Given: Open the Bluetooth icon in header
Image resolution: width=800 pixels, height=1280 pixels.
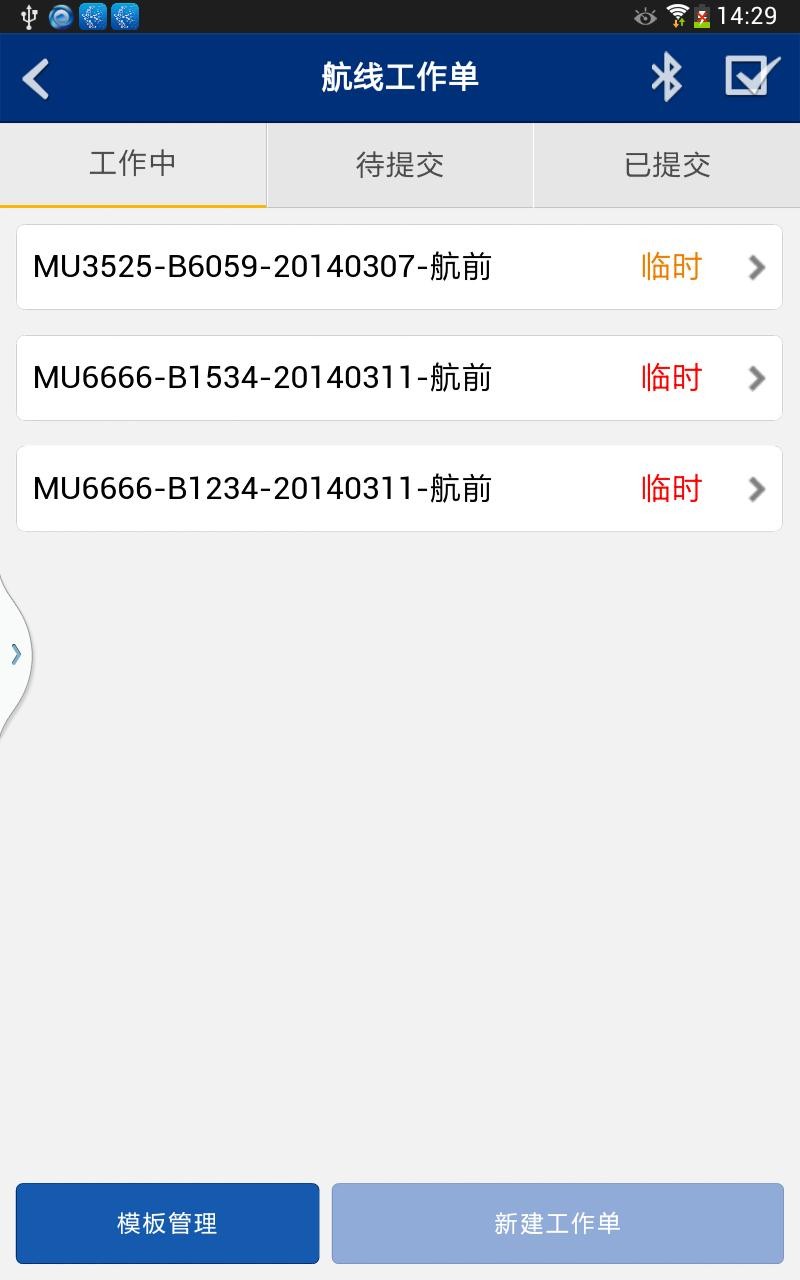Looking at the screenshot, I should [666, 78].
